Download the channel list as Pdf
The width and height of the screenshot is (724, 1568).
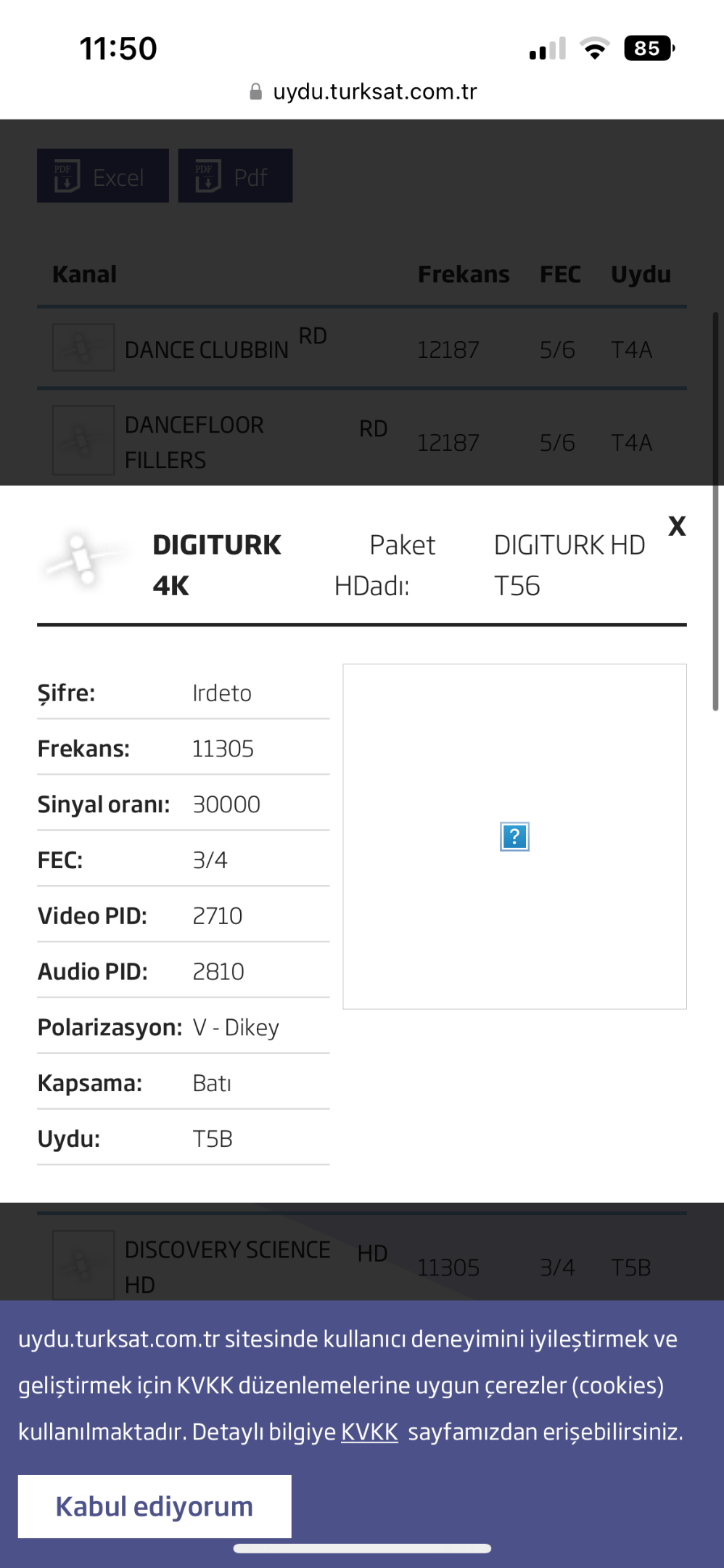pos(235,176)
